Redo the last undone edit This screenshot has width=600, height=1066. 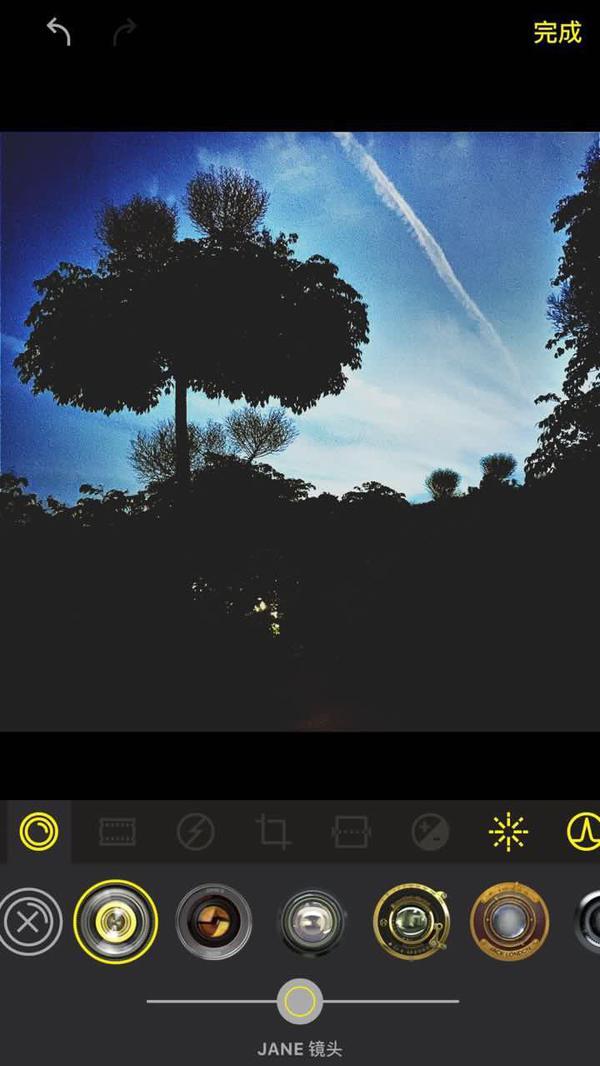pos(125,32)
